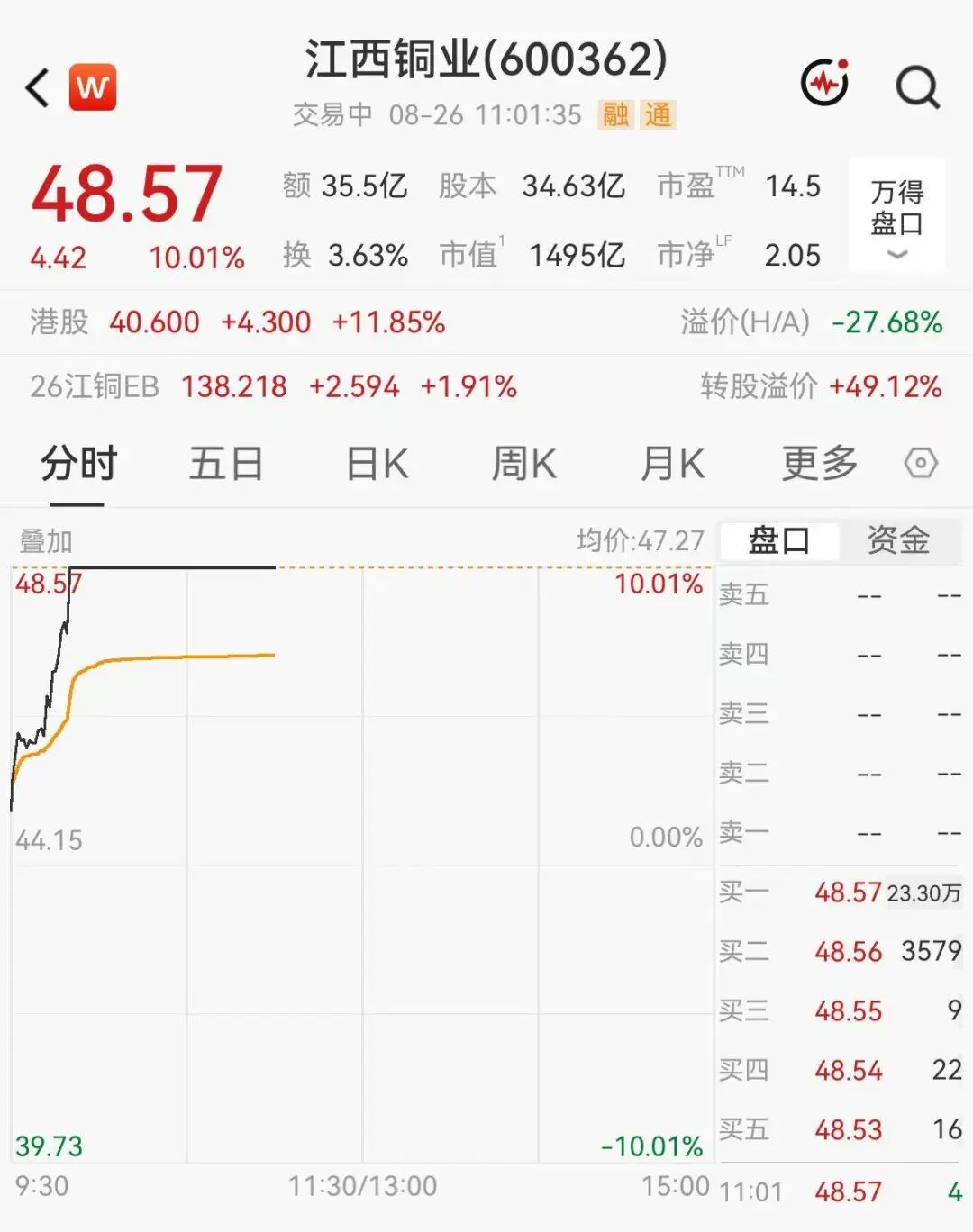
Task: Tap the orange W badge icon
Action: (93, 86)
